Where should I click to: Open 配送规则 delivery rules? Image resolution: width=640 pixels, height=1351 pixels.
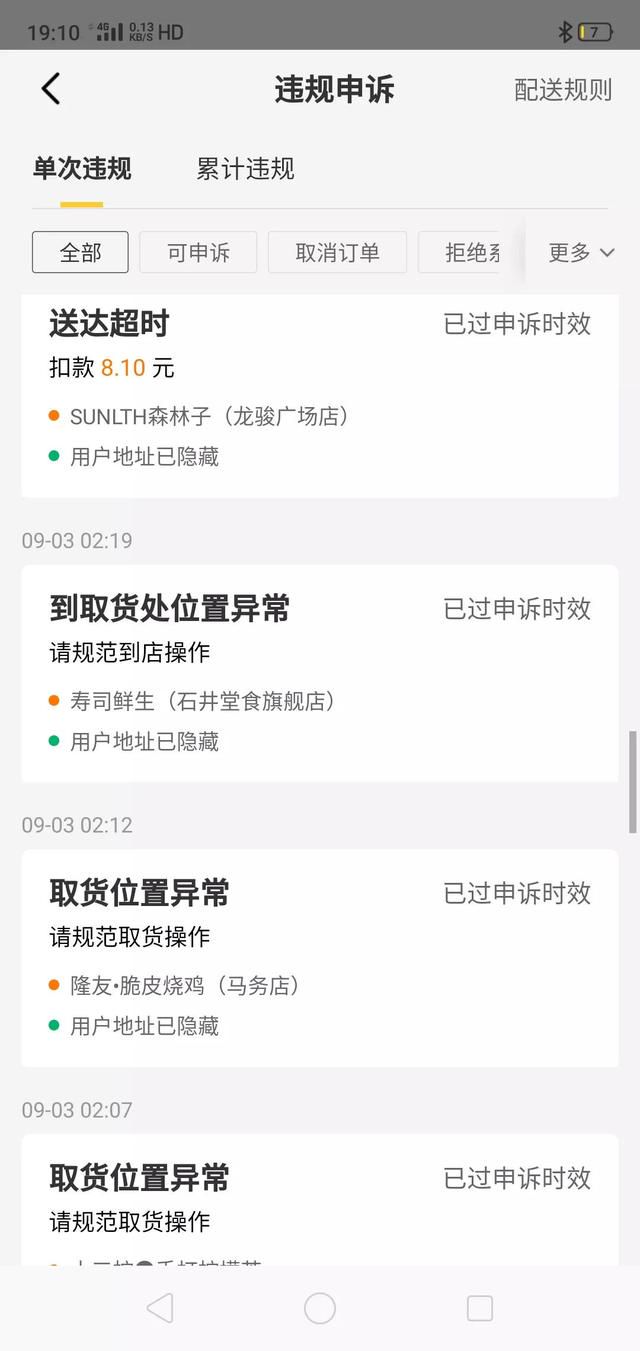coord(563,90)
